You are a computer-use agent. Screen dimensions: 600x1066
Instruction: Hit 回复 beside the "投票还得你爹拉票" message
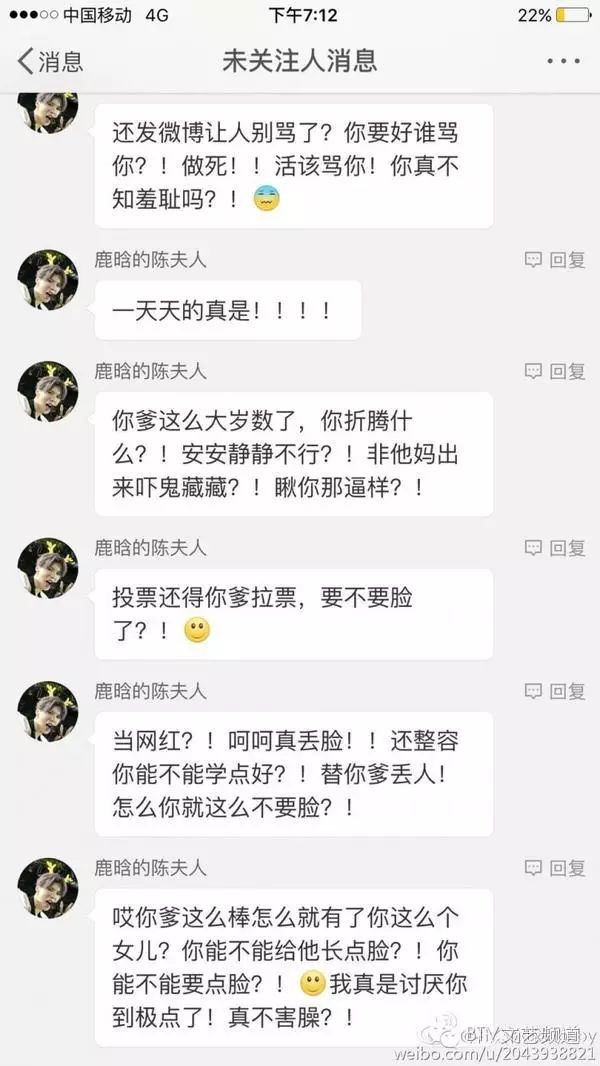coord(555,548)
